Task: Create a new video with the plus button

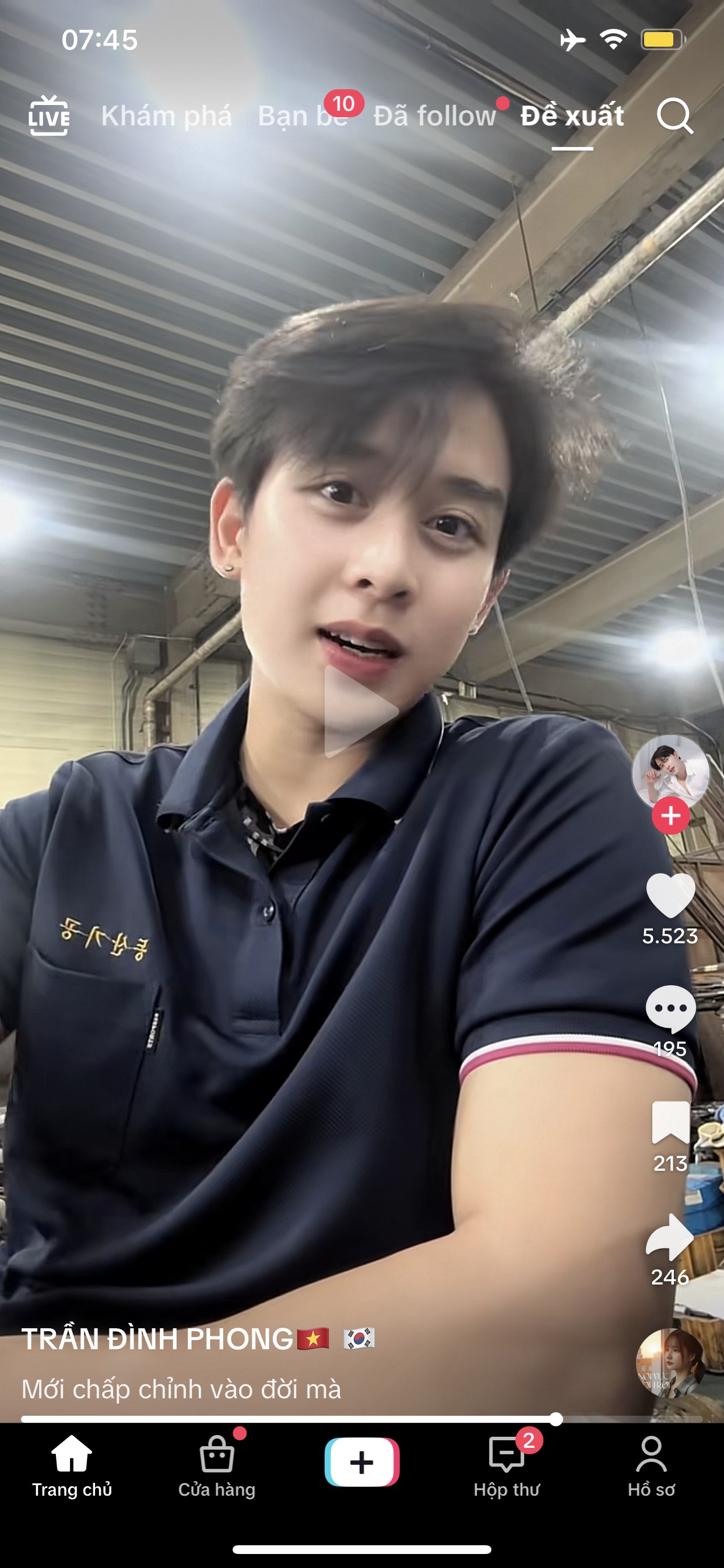Action: coord(362,1462)
